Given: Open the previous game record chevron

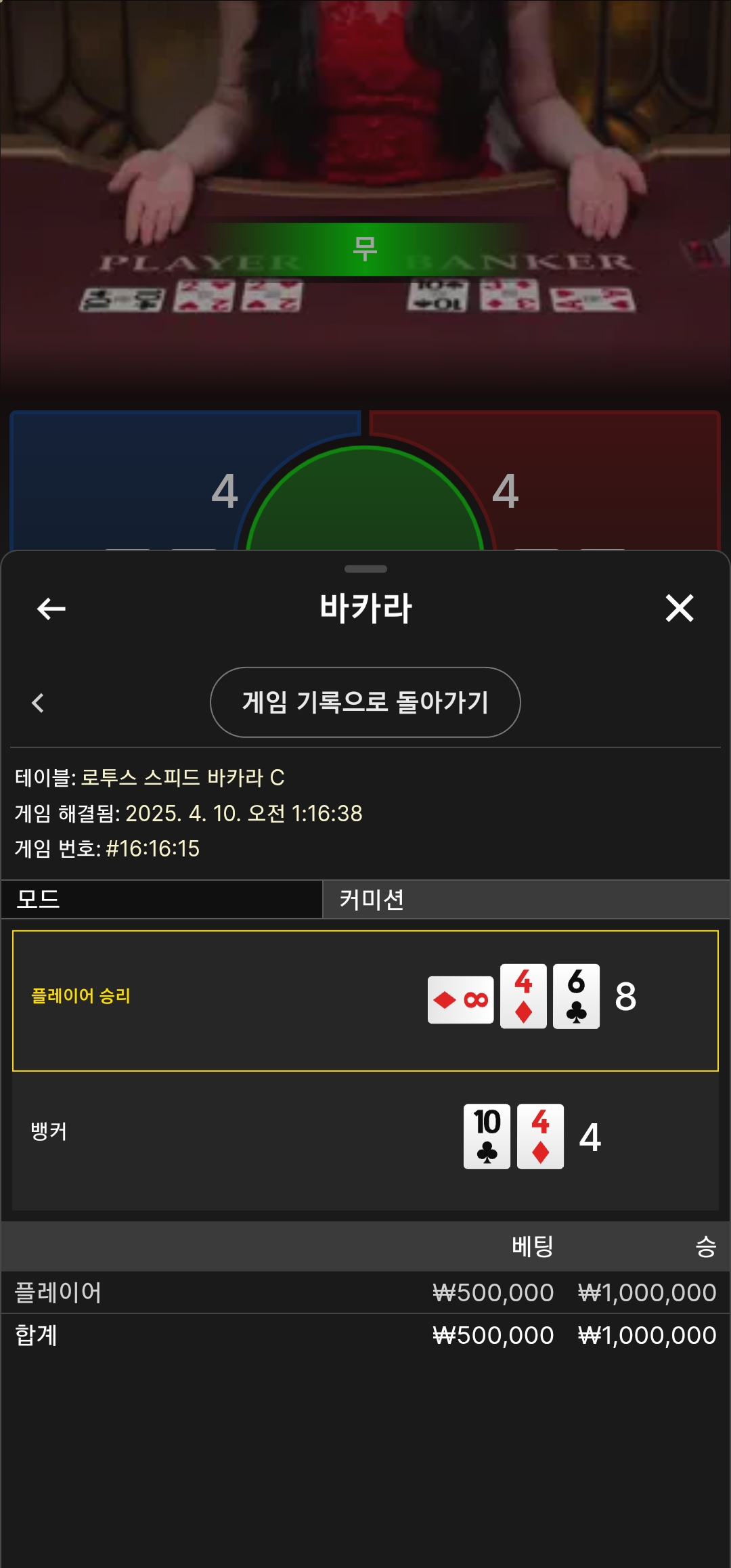Looking at the screenshot, I should click(x=38, y=703).
